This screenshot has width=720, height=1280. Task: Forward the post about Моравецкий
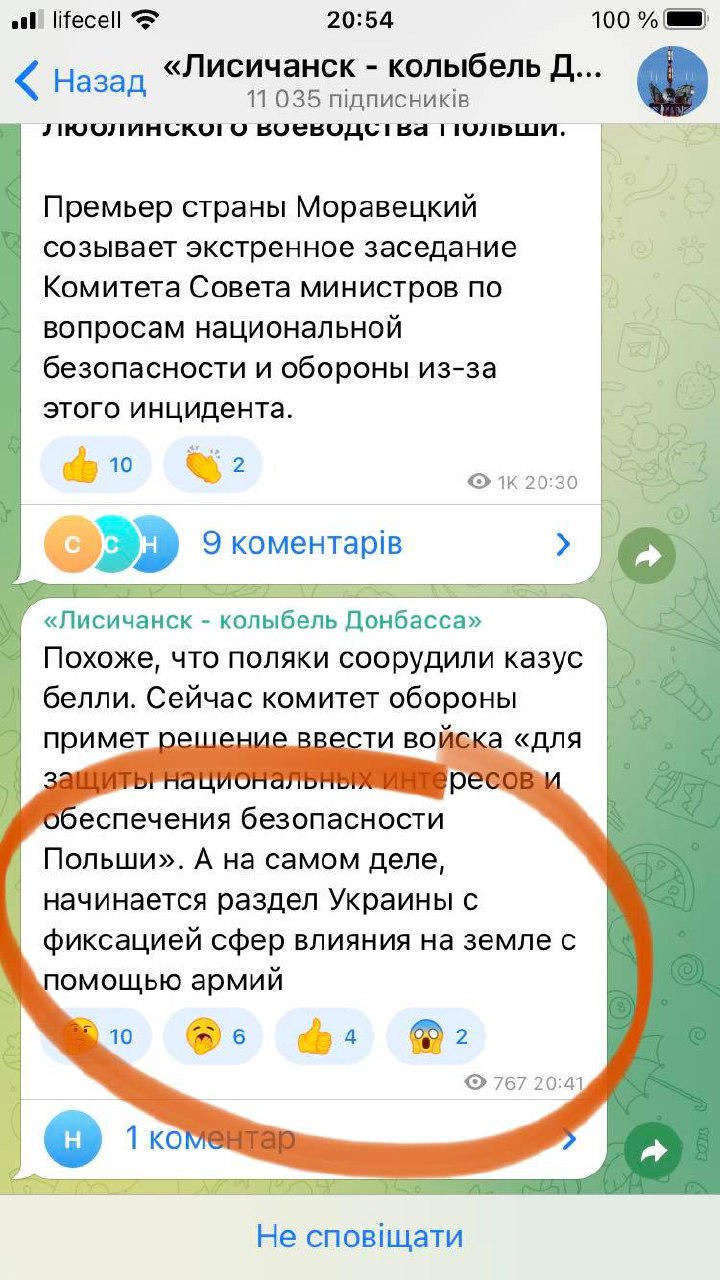[x=647, y=557]
